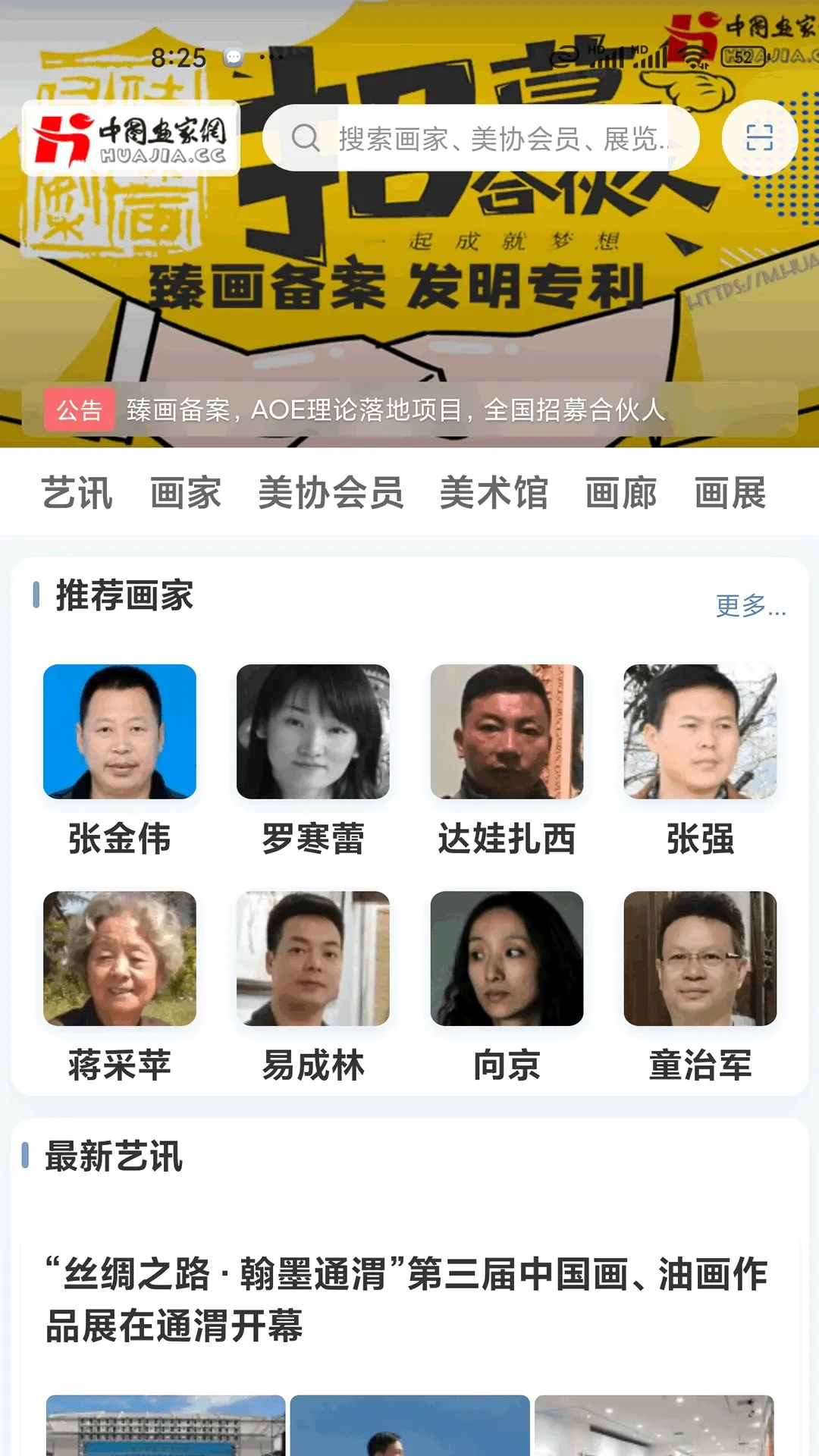Open the scan QR code icon

759,138
